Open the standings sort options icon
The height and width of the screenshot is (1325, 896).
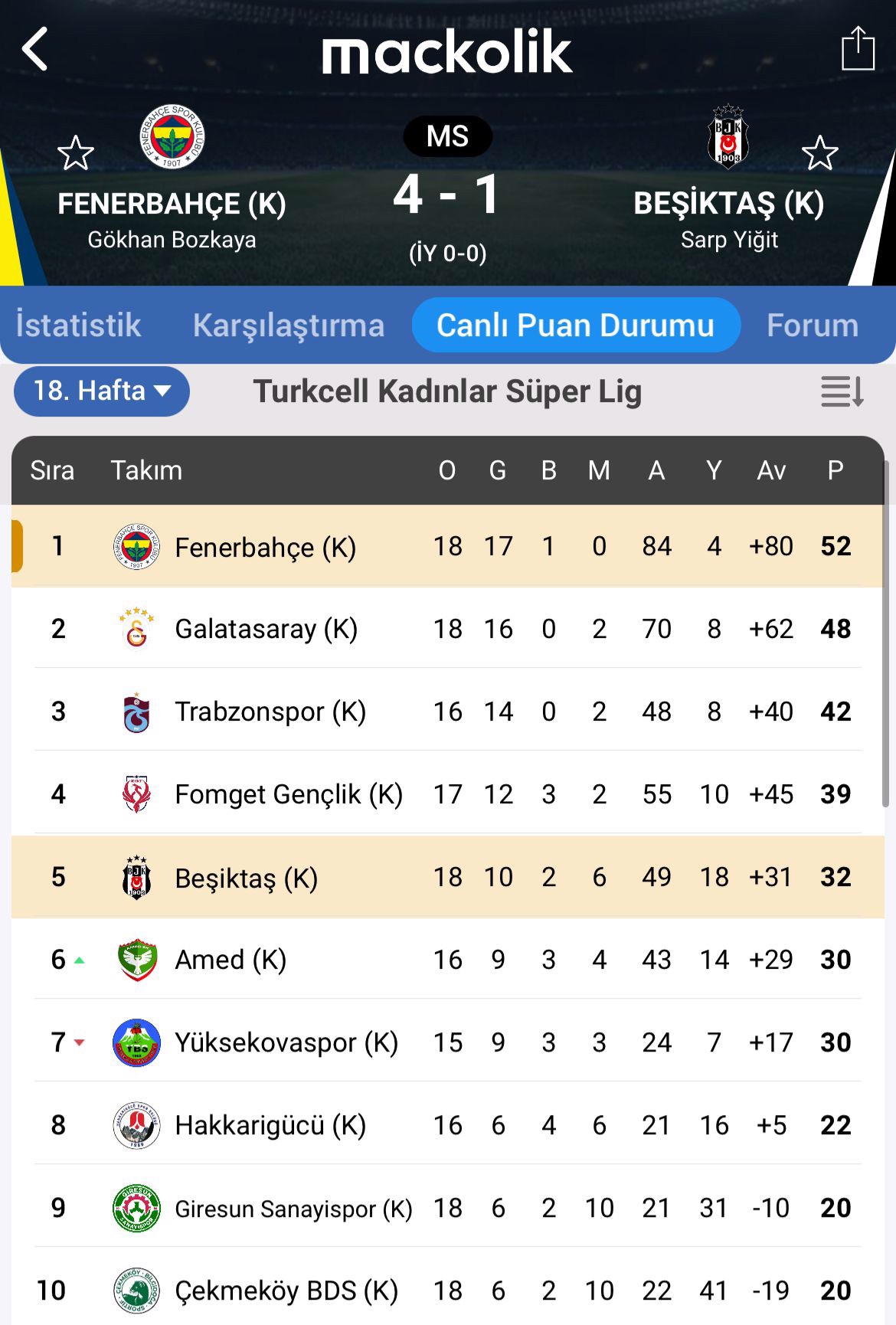842,391
